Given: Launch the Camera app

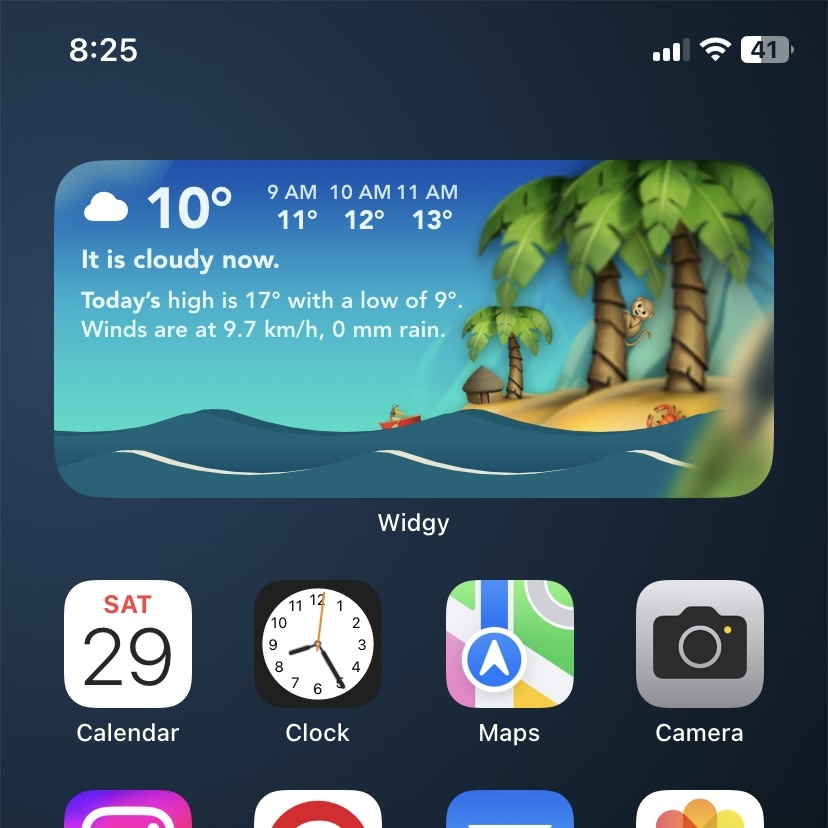Looking at the screenshot, I should 699,645.
